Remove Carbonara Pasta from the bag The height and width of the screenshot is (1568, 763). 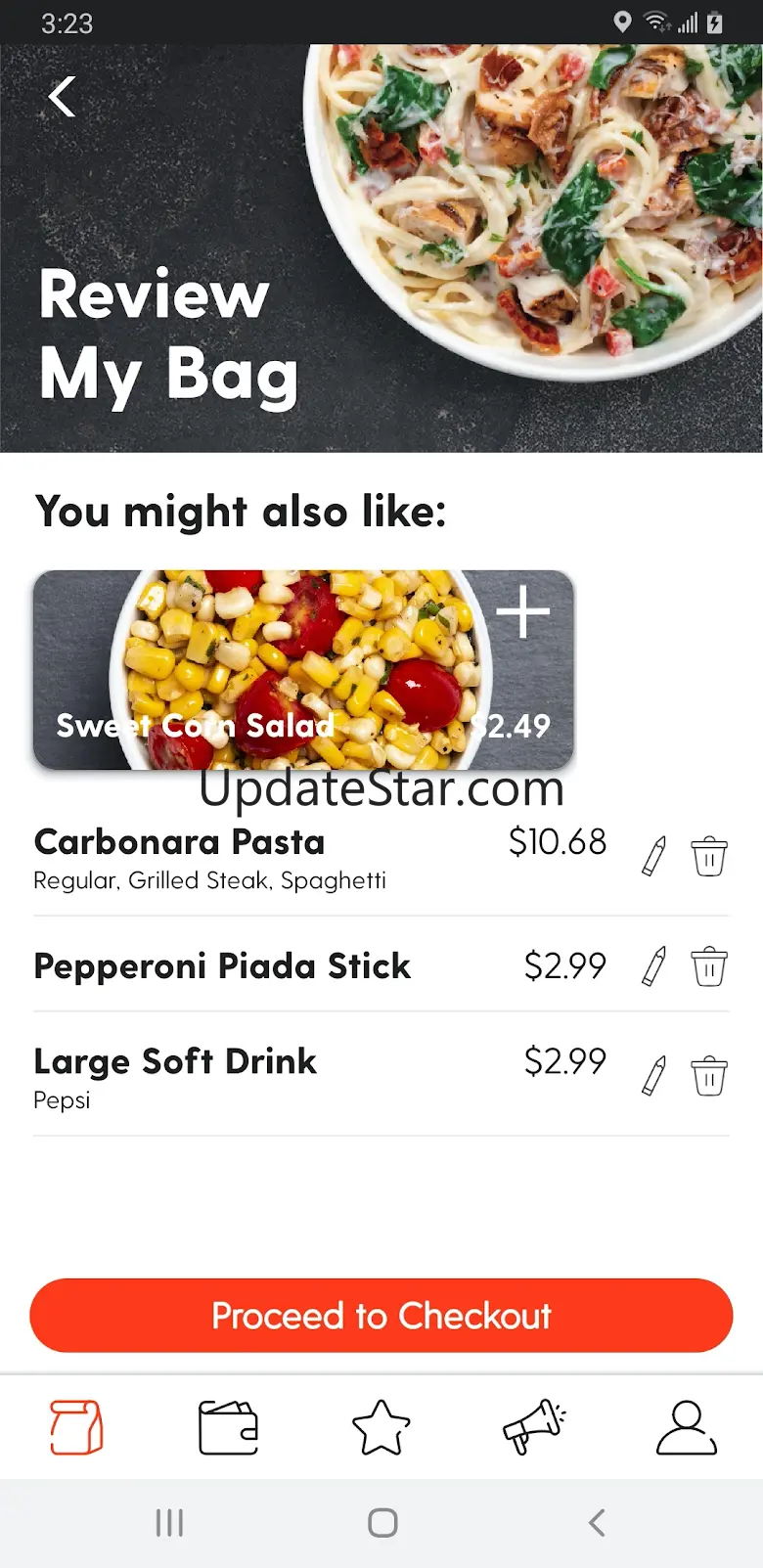[709, 856]
